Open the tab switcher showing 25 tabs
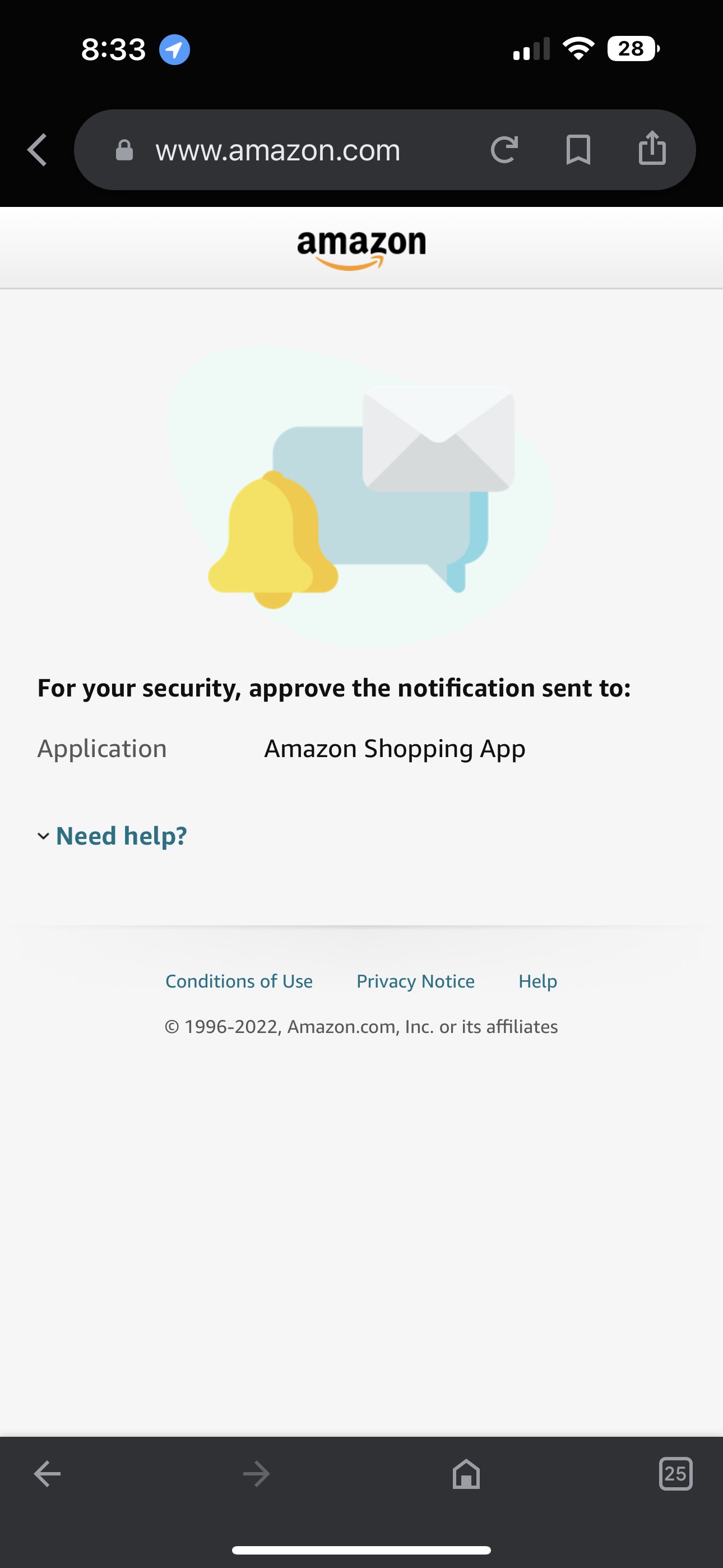This screenshot has height=1568, width=723. (x=675, y=1474)
